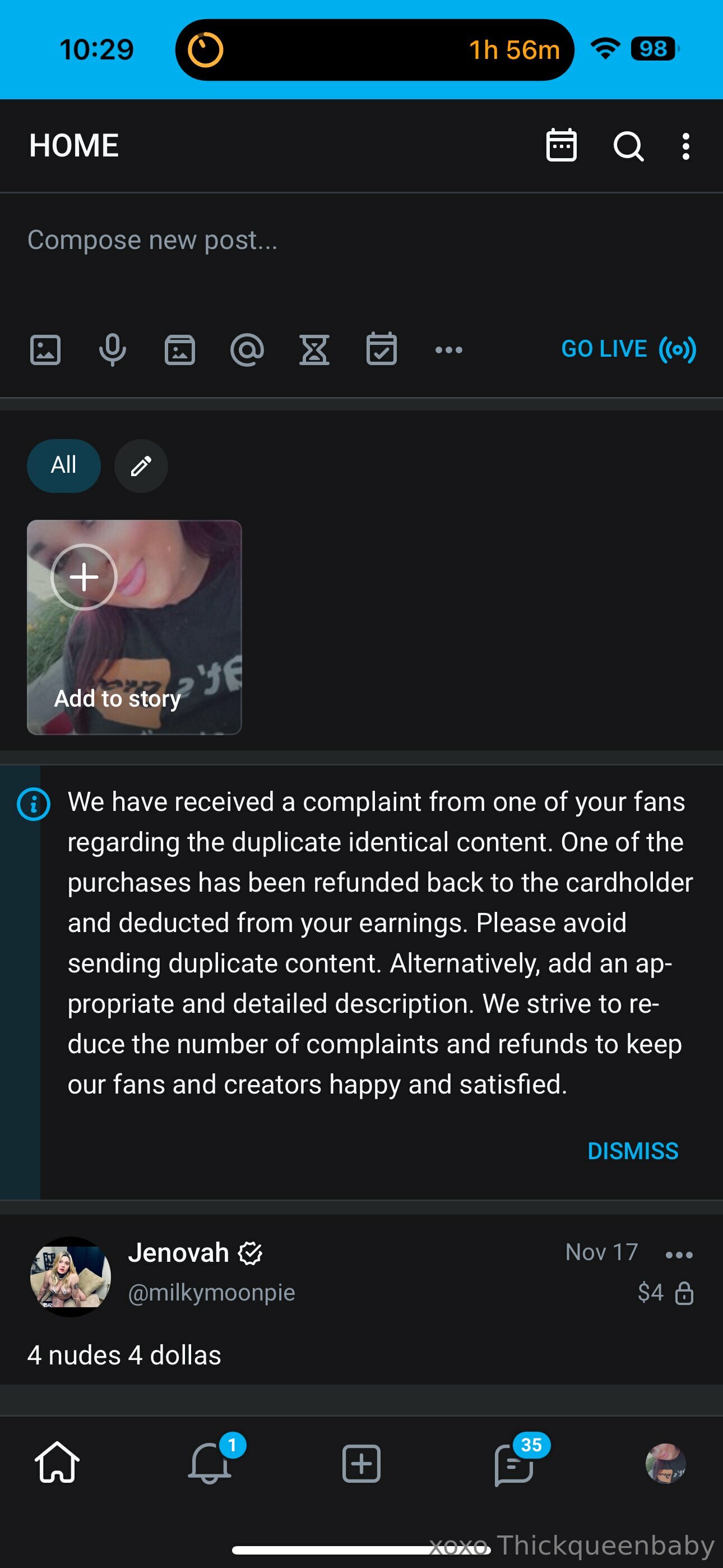The height and width of the screenshot is (1568, 723).
Task: Edit the feed lists with the pencil
Action: tap(141, 465)
